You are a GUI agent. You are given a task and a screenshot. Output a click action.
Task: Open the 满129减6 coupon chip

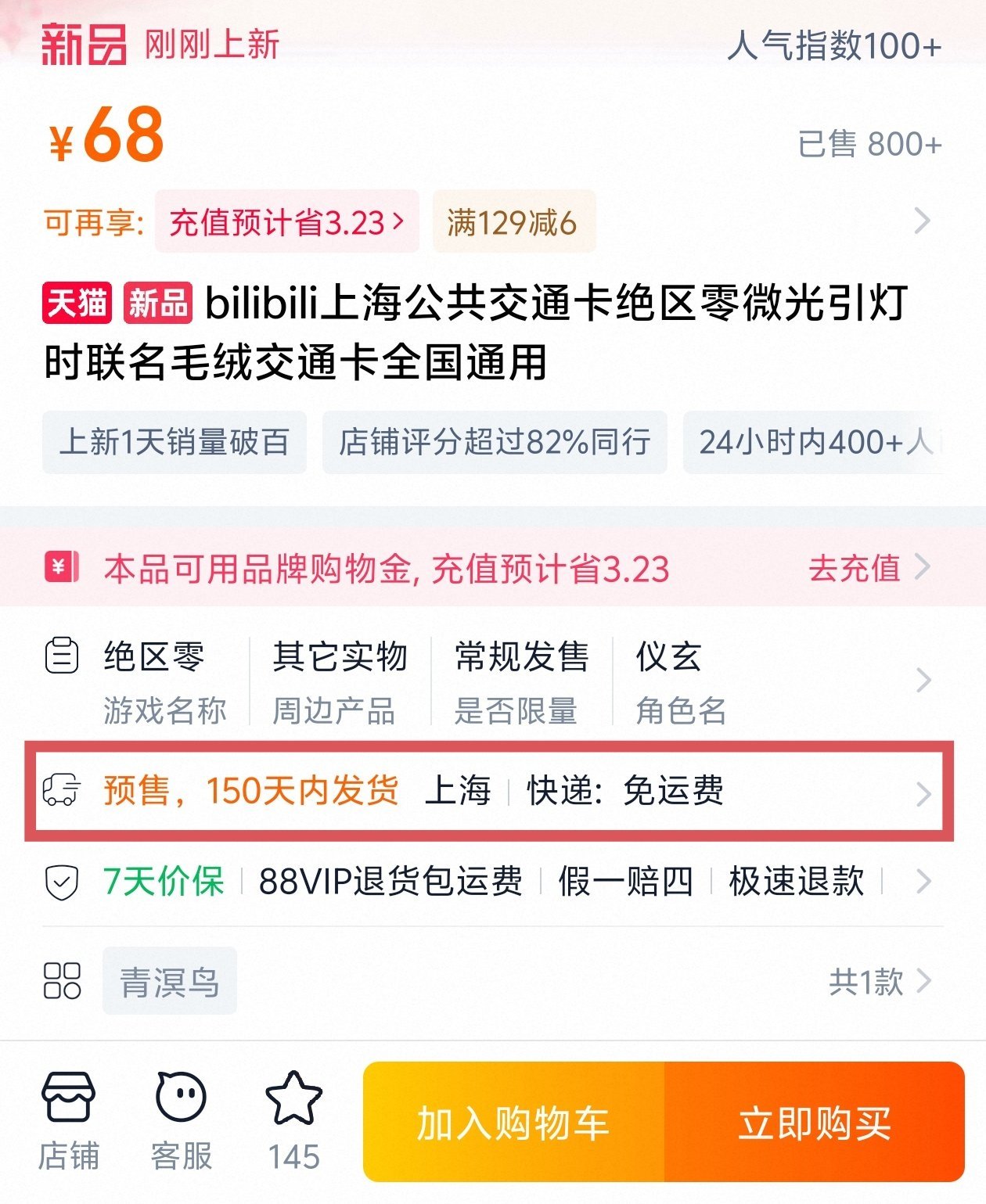coord(513,222)
